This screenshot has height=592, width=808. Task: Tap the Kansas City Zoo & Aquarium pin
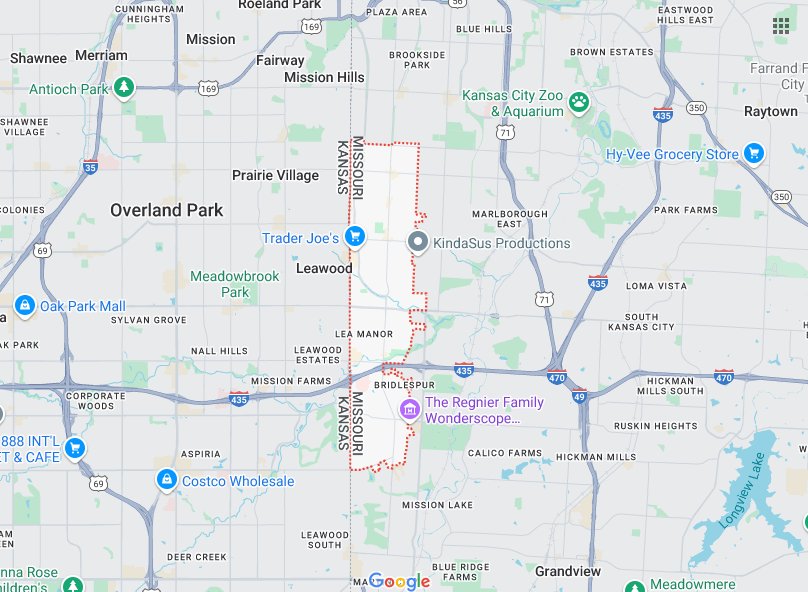(x=579, y=101)
